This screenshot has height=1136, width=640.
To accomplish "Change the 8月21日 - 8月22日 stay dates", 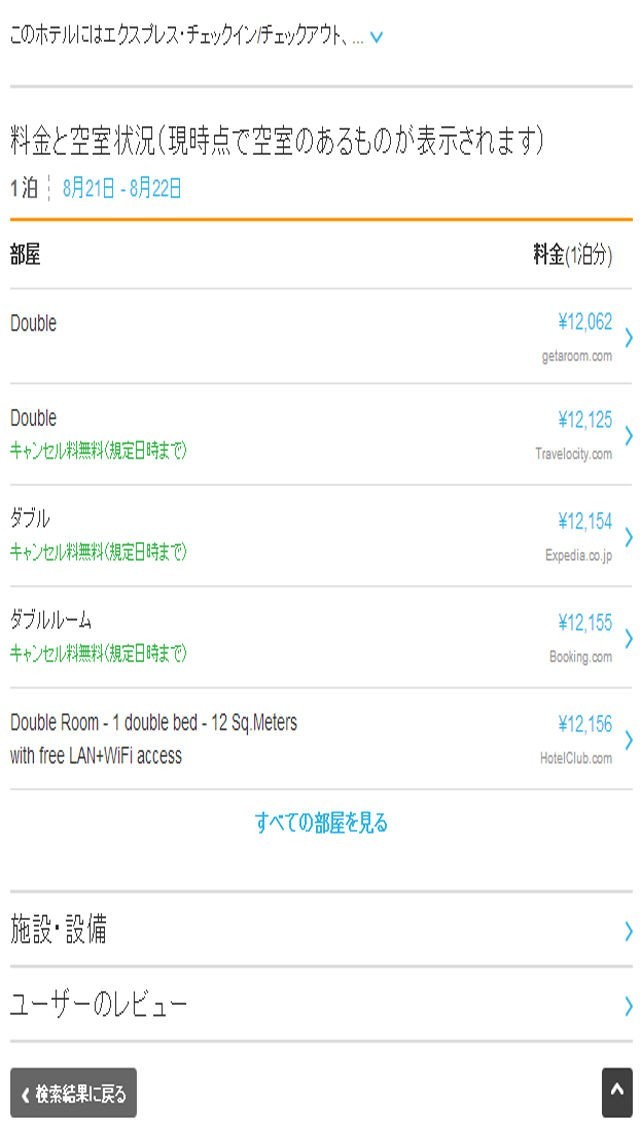I will pyautogui.click(x=122, y=189).
